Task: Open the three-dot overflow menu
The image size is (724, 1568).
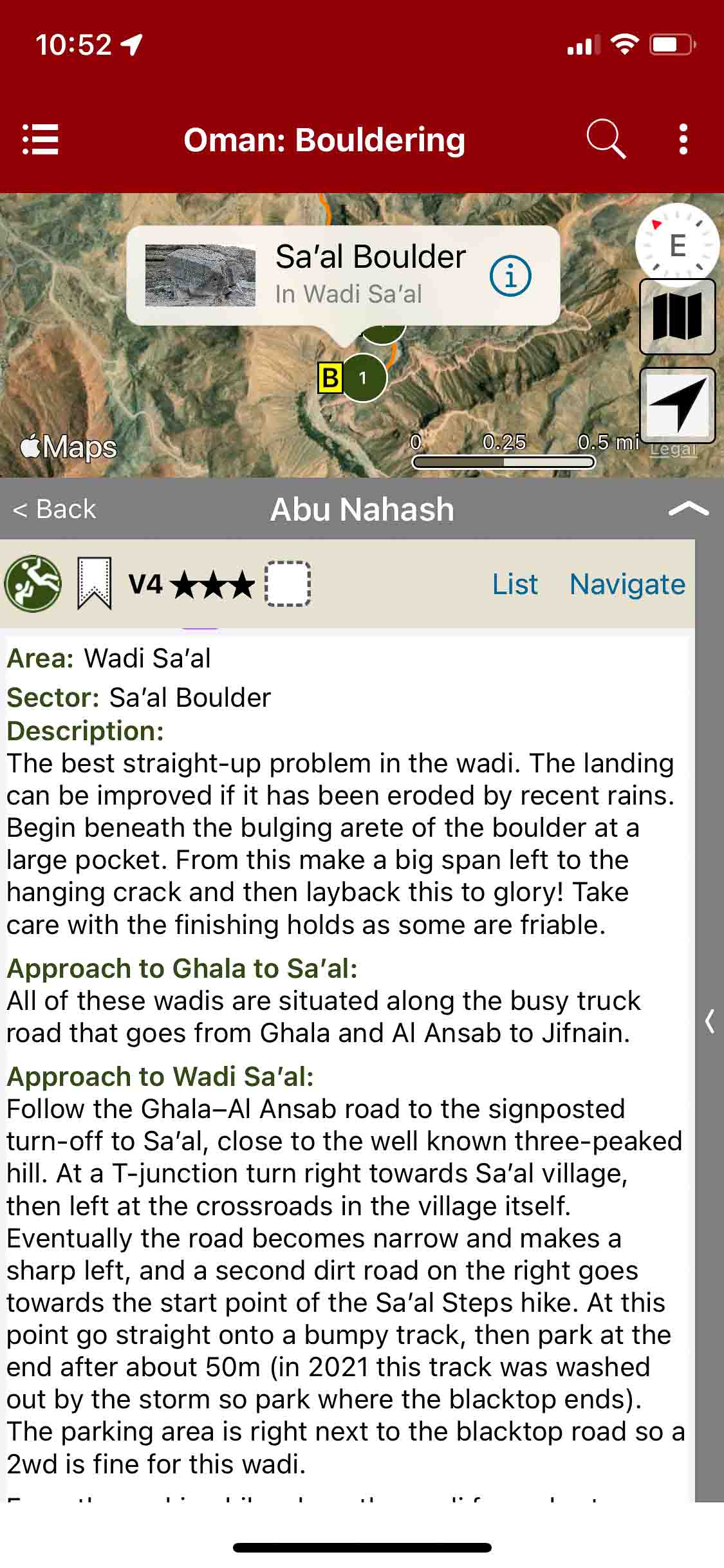Action: (683, 139)
